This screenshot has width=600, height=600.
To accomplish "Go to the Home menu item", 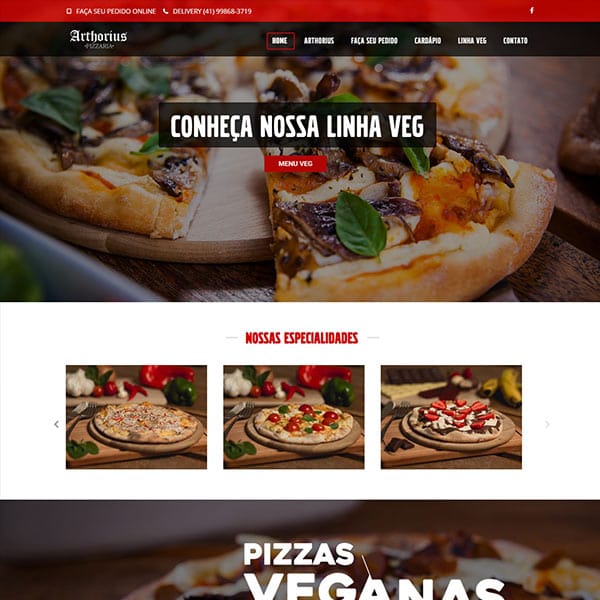I will tap(280, 41).
